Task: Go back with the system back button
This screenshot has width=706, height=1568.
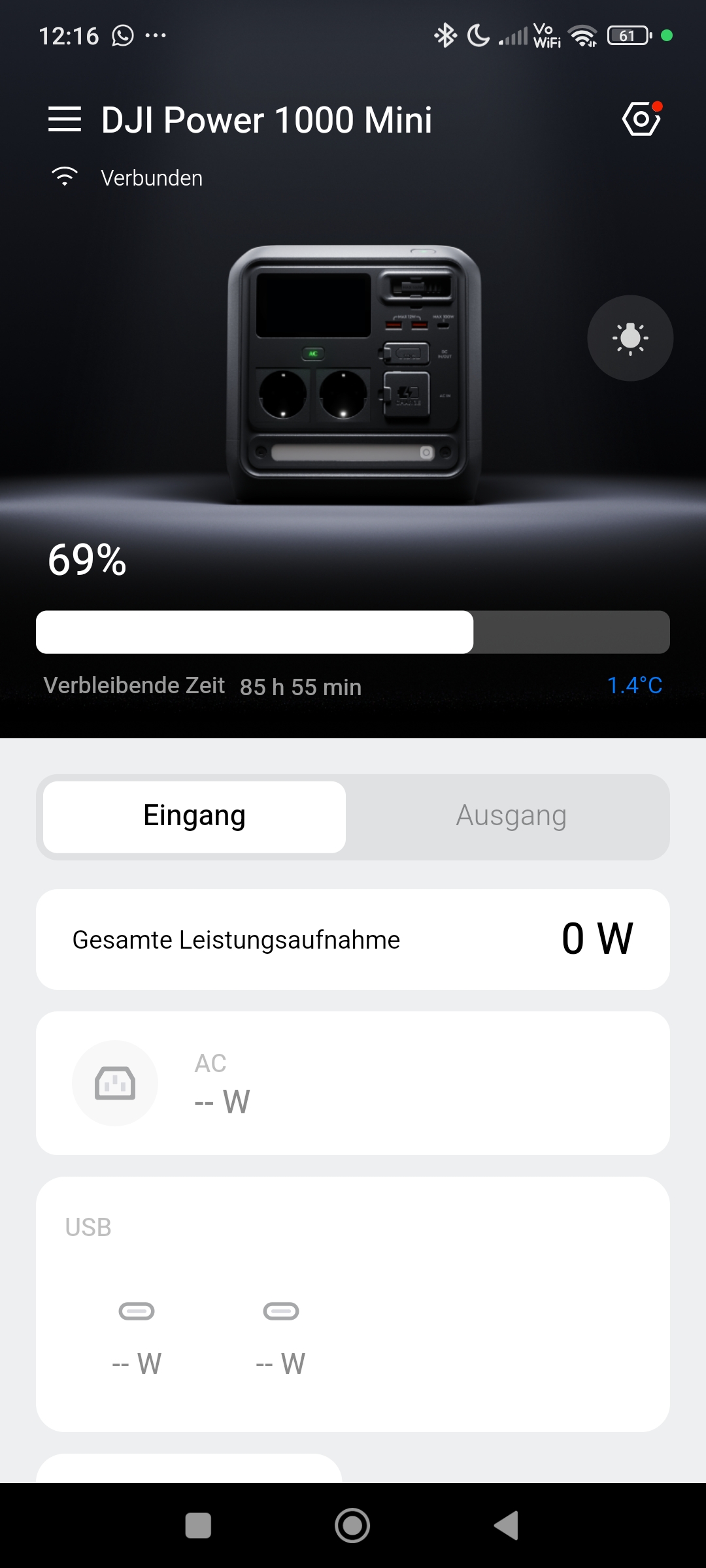Action: point(507,1526)
